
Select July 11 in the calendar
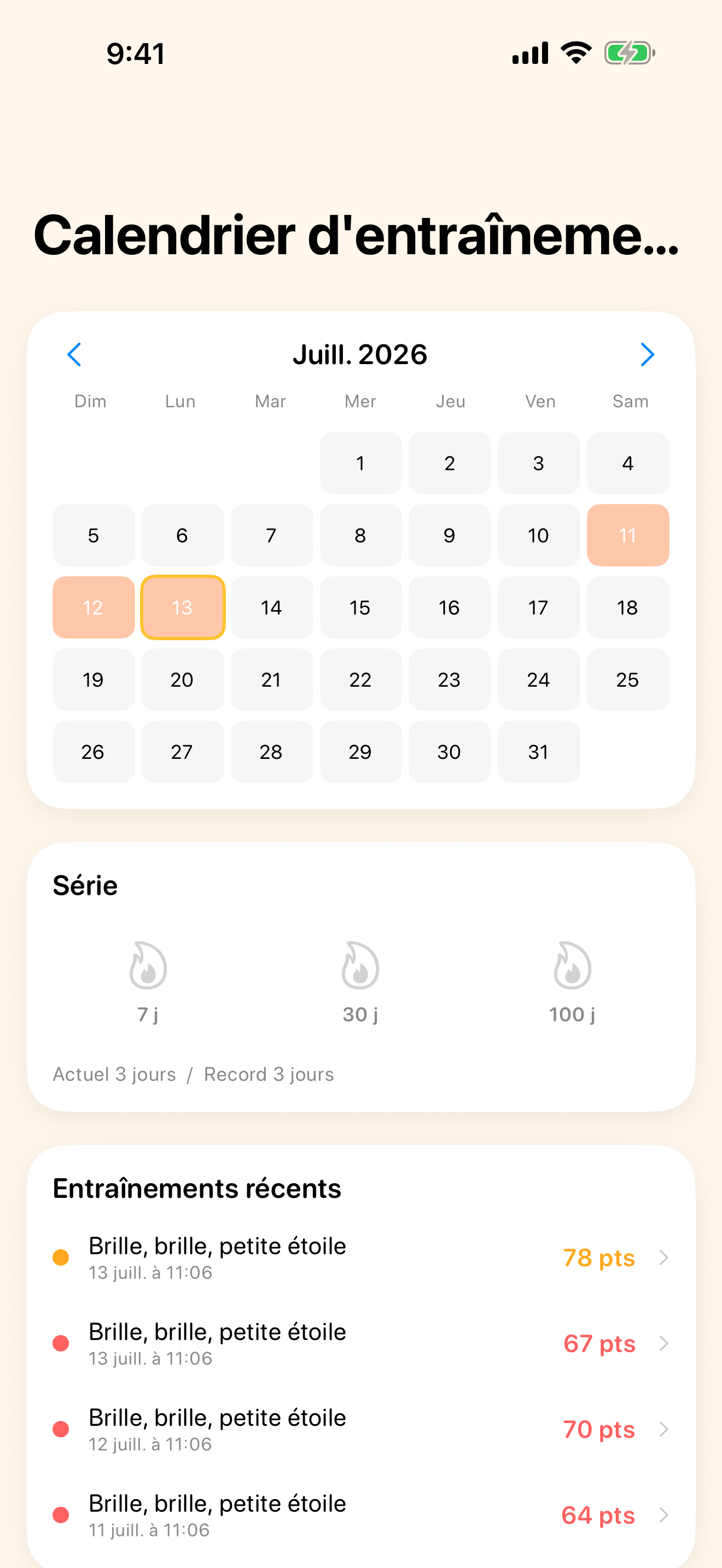pyautogui.click(x=627, y=535)
